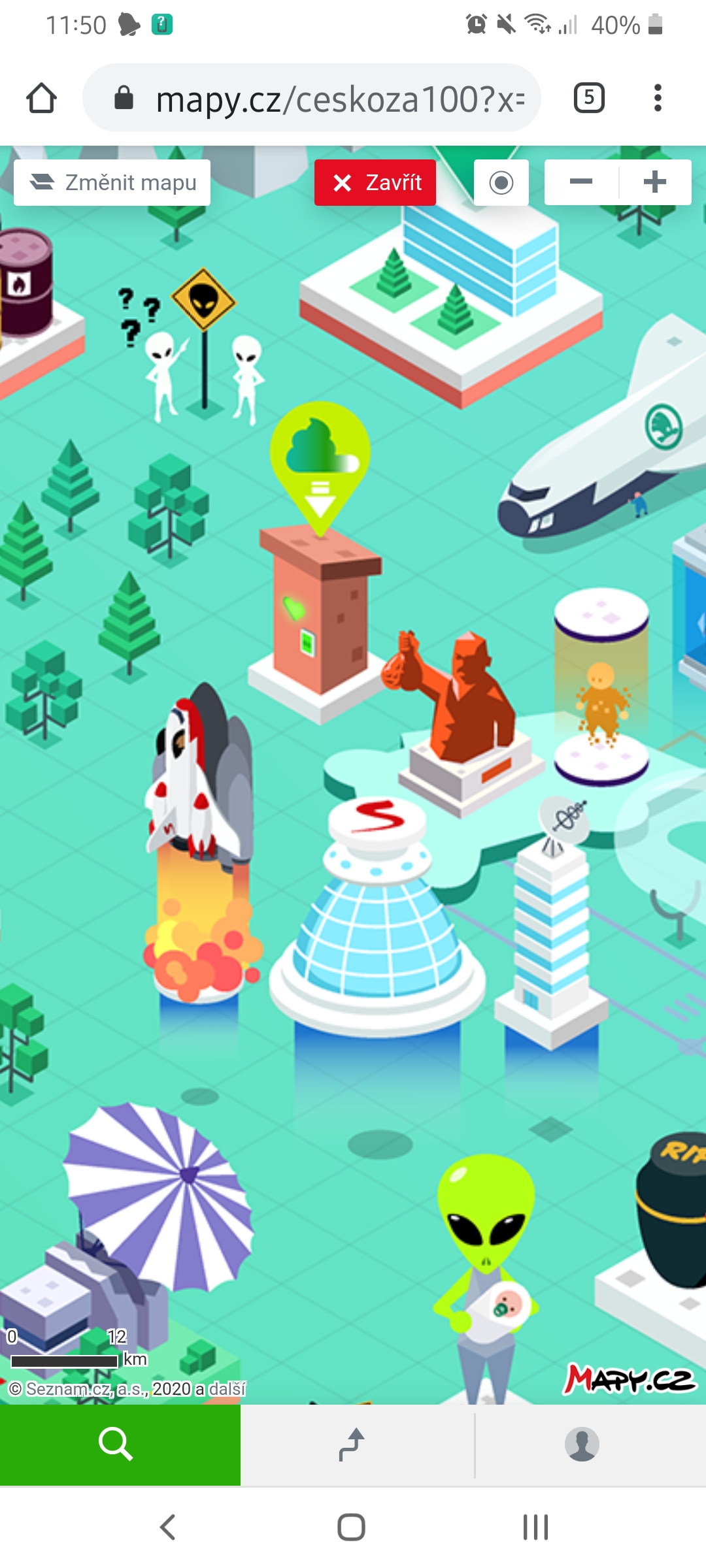The height and width of the screenshot is (1568, 706).
Task: Open the browser tab switcher
Action: (589, 99)
